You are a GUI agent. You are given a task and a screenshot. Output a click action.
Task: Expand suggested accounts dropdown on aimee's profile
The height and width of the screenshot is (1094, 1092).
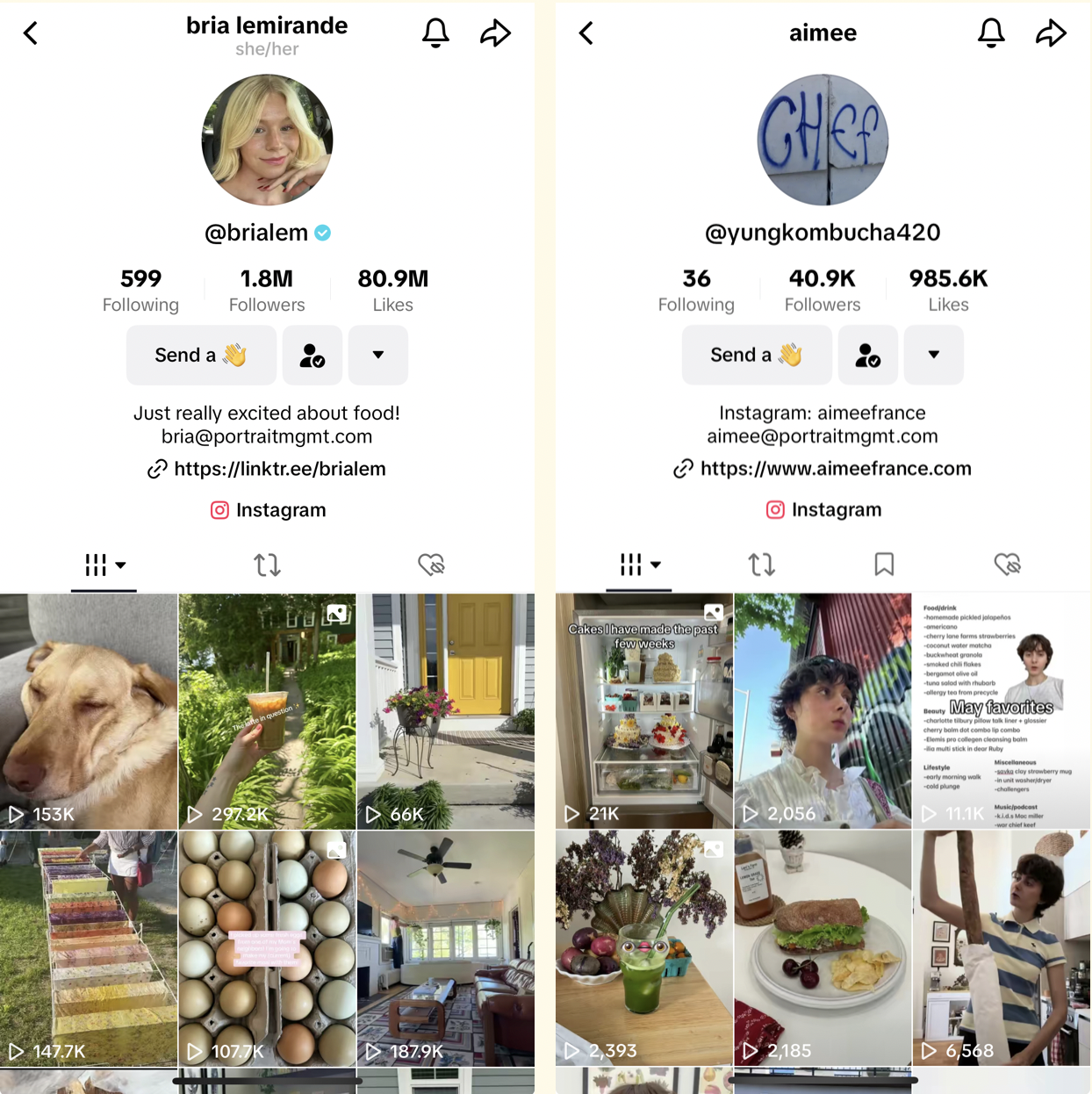point(933,355)
